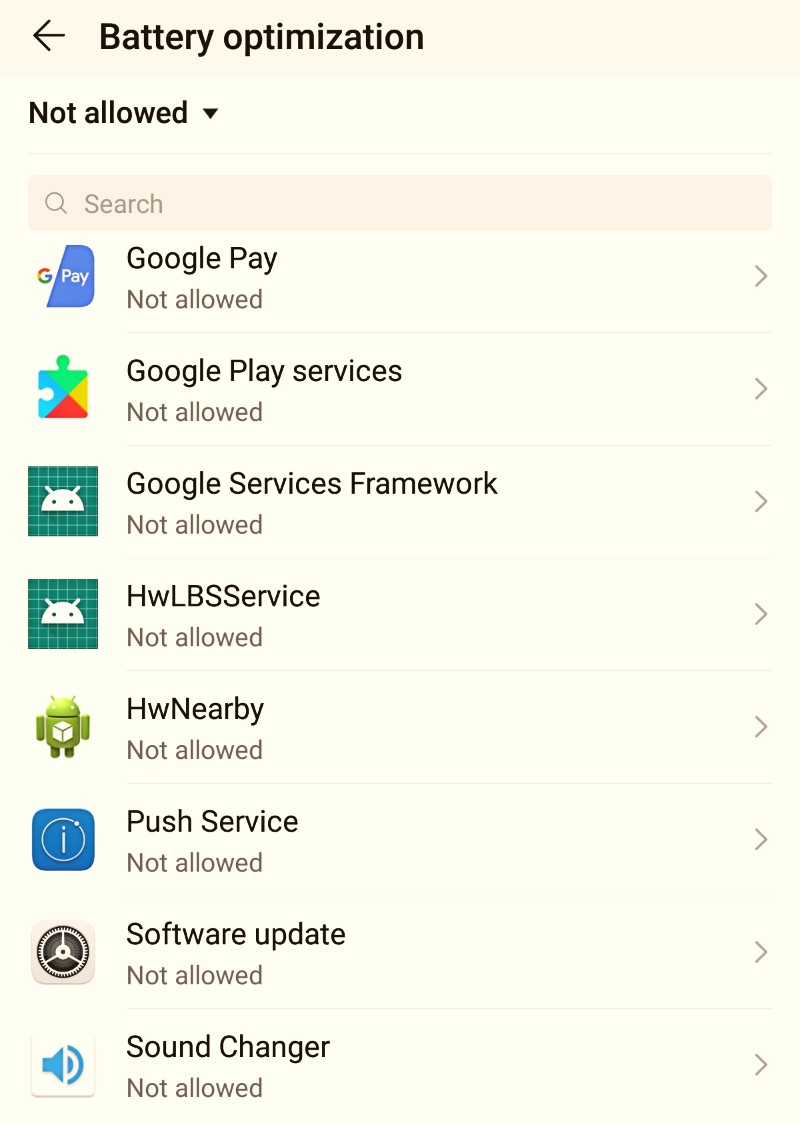The width and height of the screenshot is (800, 1125).
Task: Open HwNearby battery optimization entry
Action: point(400,727)
